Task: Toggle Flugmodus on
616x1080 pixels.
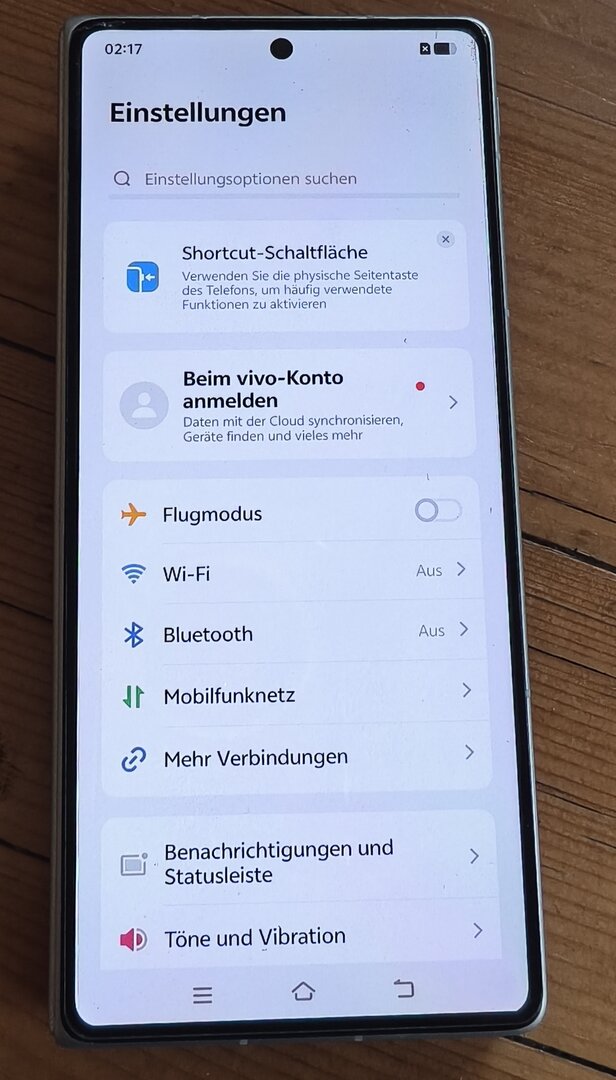Action: [x=438, y=511]
